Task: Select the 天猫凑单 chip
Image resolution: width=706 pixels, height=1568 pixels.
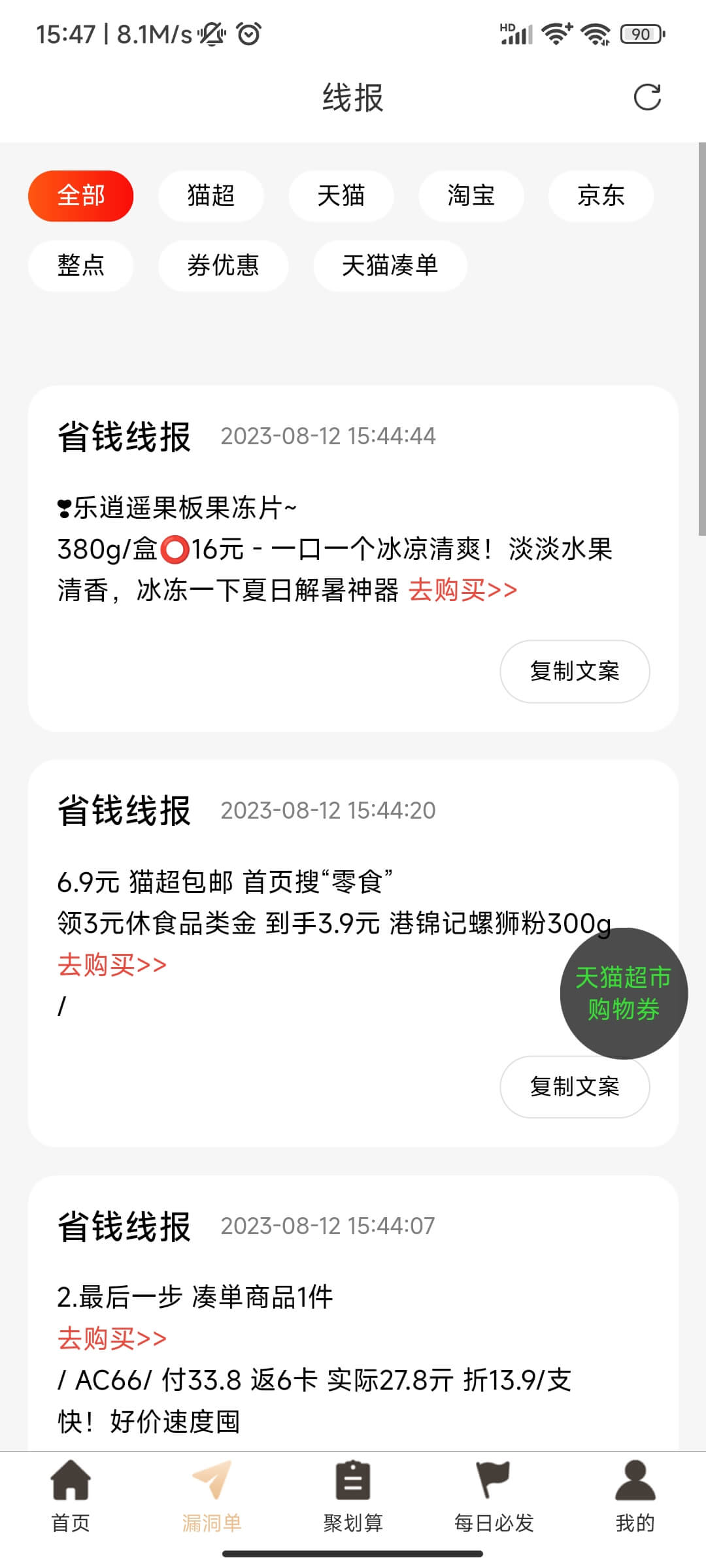Action: (x=390, y=266)
